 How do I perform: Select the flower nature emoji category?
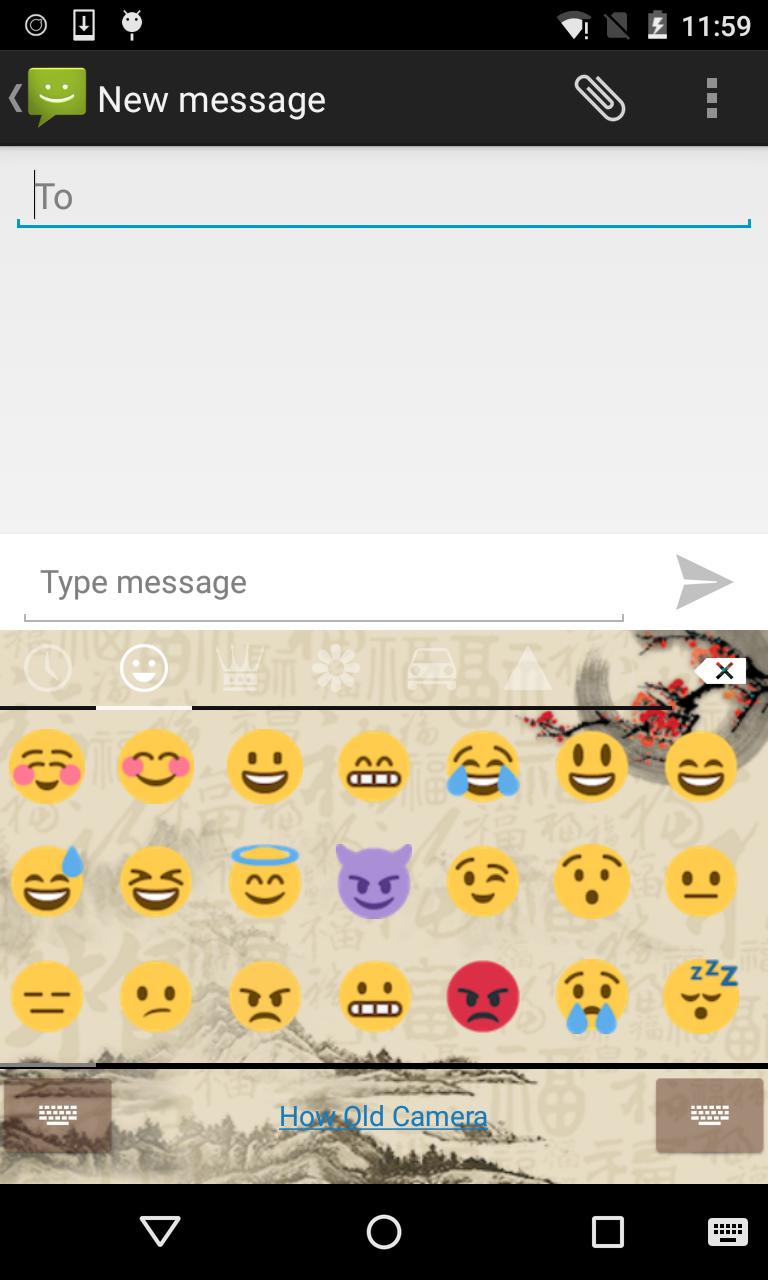(x=336, y=668)
